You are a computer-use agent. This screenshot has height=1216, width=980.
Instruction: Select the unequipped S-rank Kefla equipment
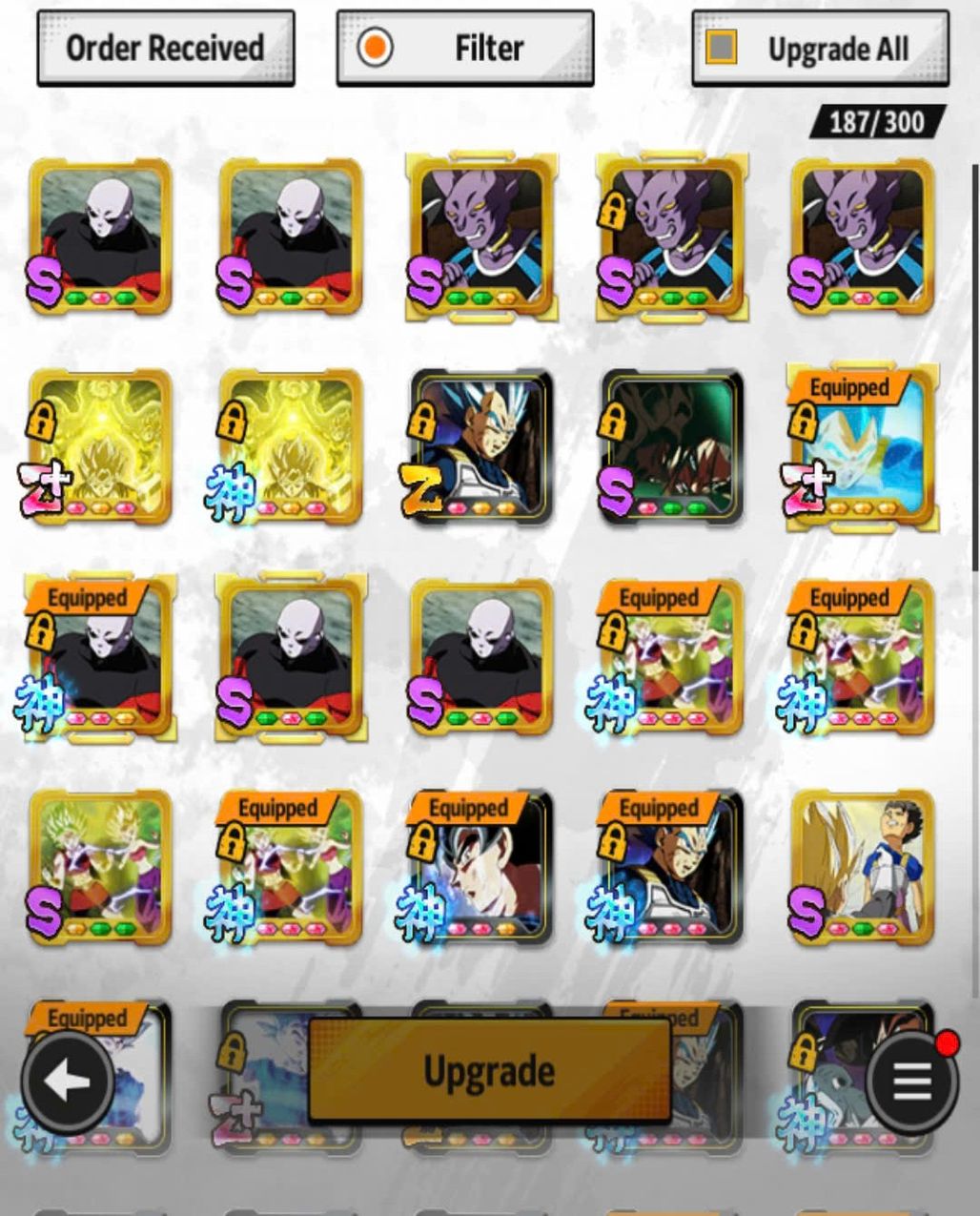[100, 867]
